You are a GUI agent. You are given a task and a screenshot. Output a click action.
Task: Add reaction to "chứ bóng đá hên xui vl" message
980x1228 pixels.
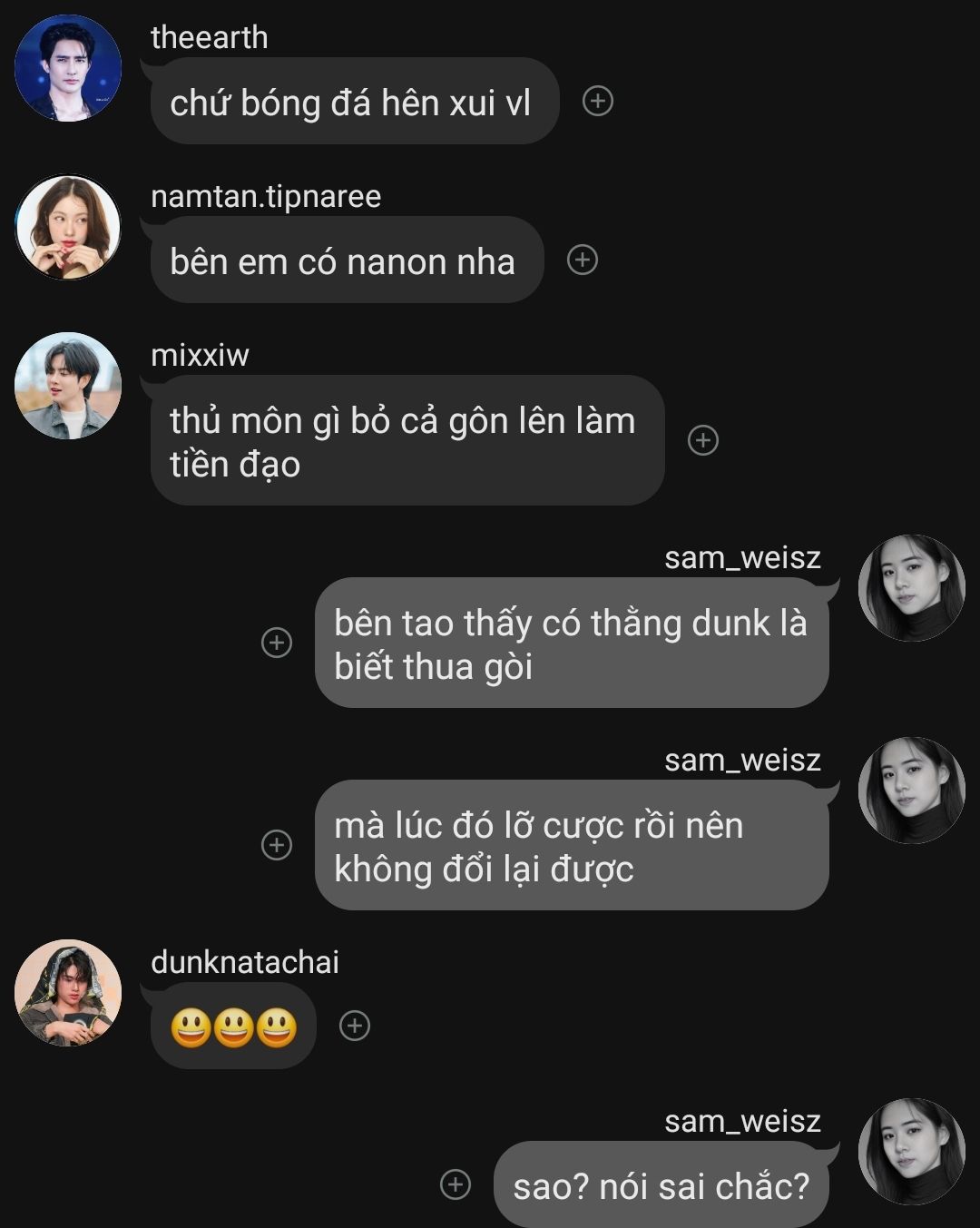tap(597, 101)
